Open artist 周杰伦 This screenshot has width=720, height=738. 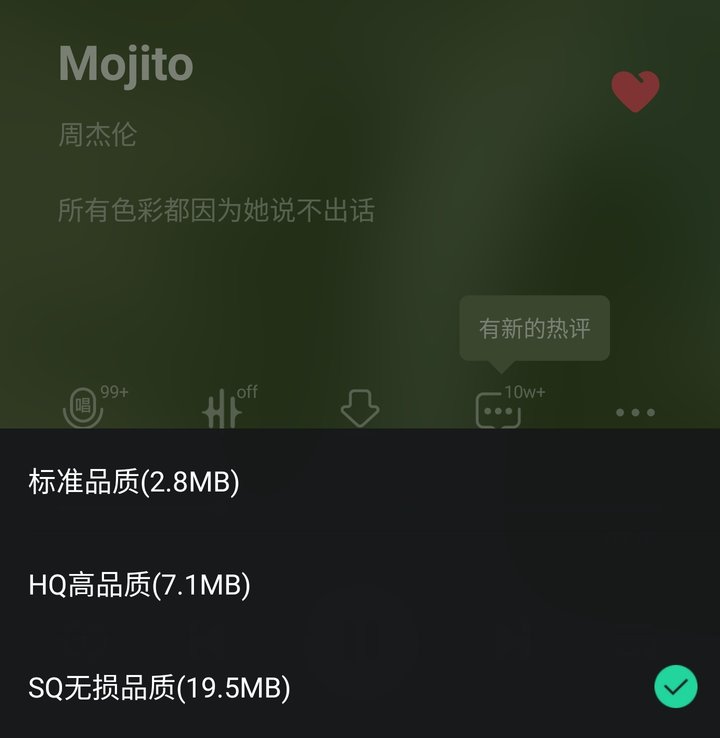[97, 135]
